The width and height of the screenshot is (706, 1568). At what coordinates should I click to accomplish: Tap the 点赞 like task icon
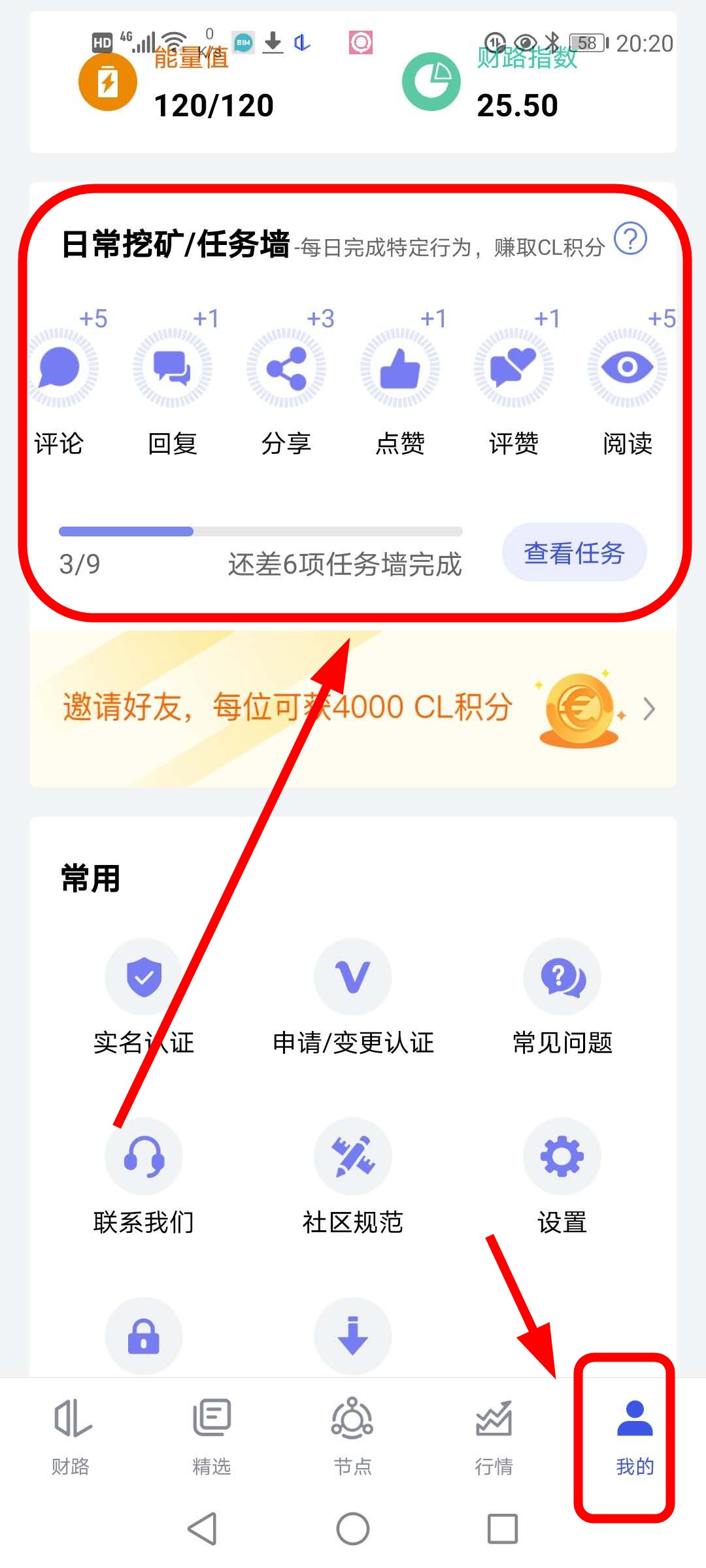coord(400,368)
